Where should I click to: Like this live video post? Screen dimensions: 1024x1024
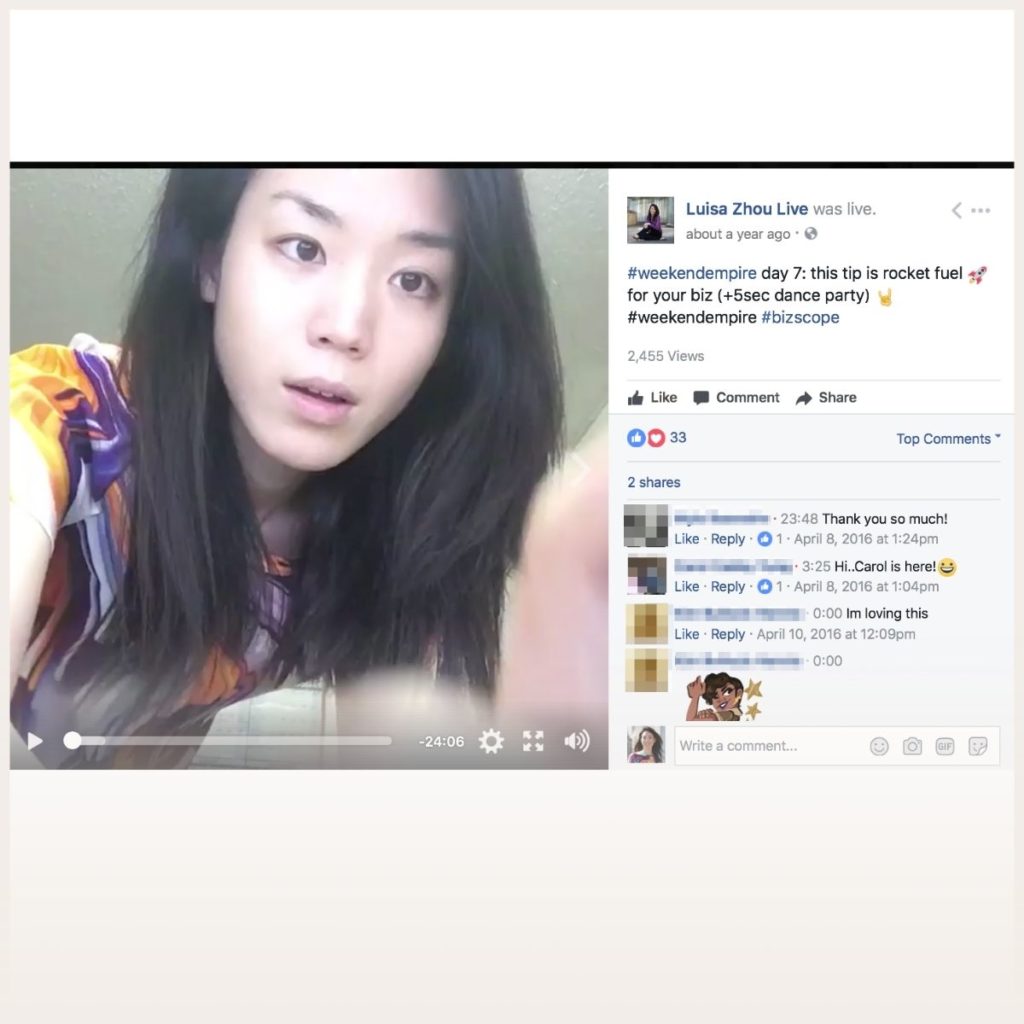[x=653, y=397]
